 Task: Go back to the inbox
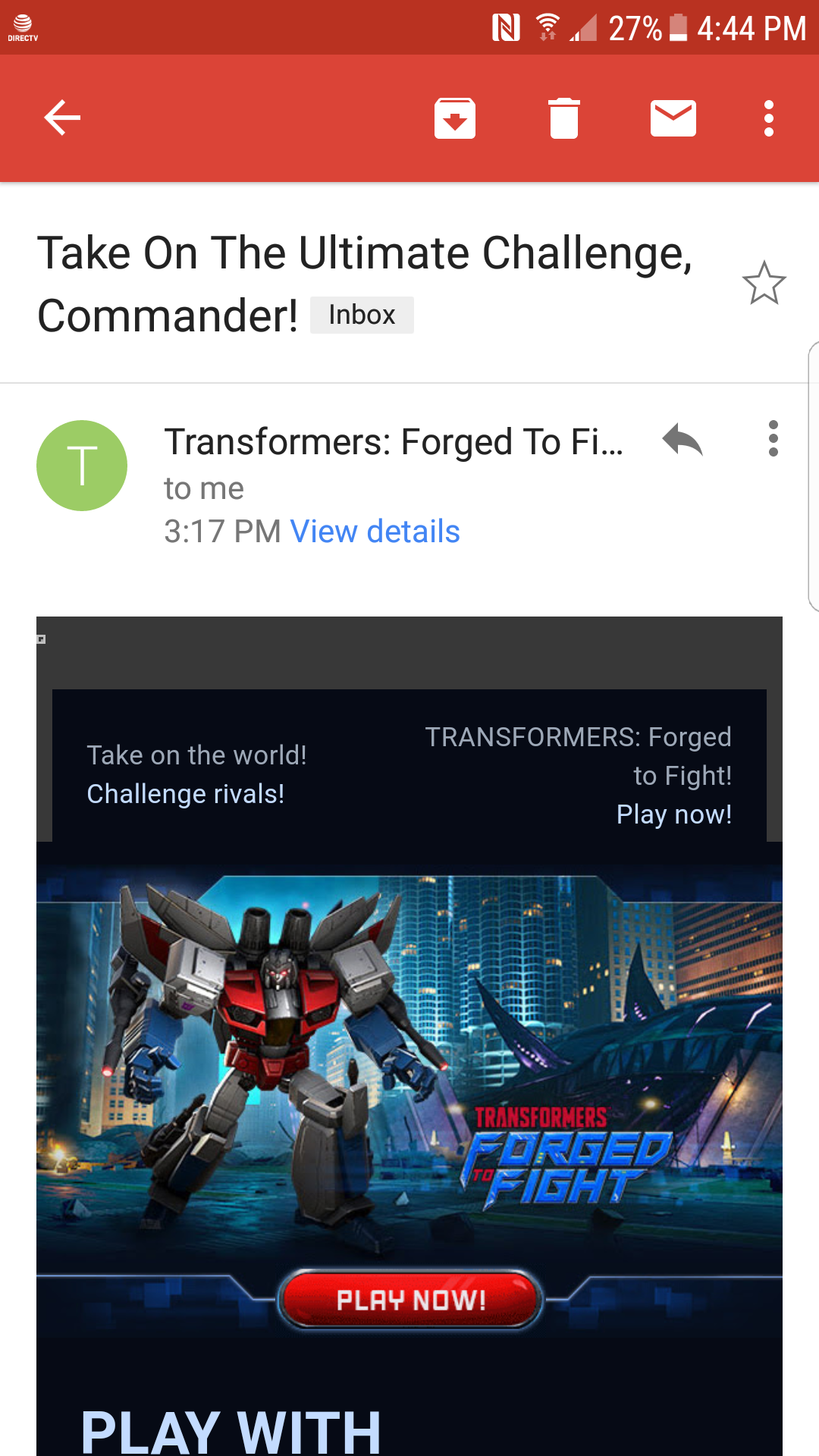click(62, 118)
